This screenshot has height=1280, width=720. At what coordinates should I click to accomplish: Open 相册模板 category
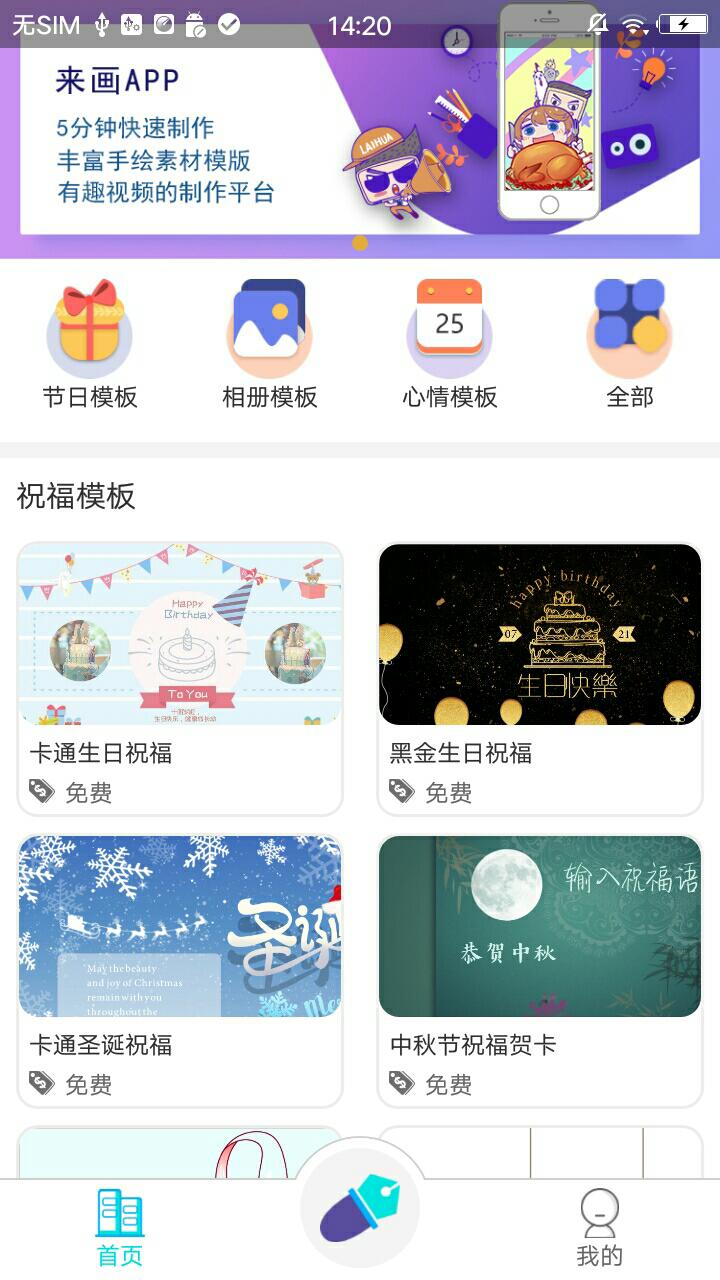click(x=270, y=345)
